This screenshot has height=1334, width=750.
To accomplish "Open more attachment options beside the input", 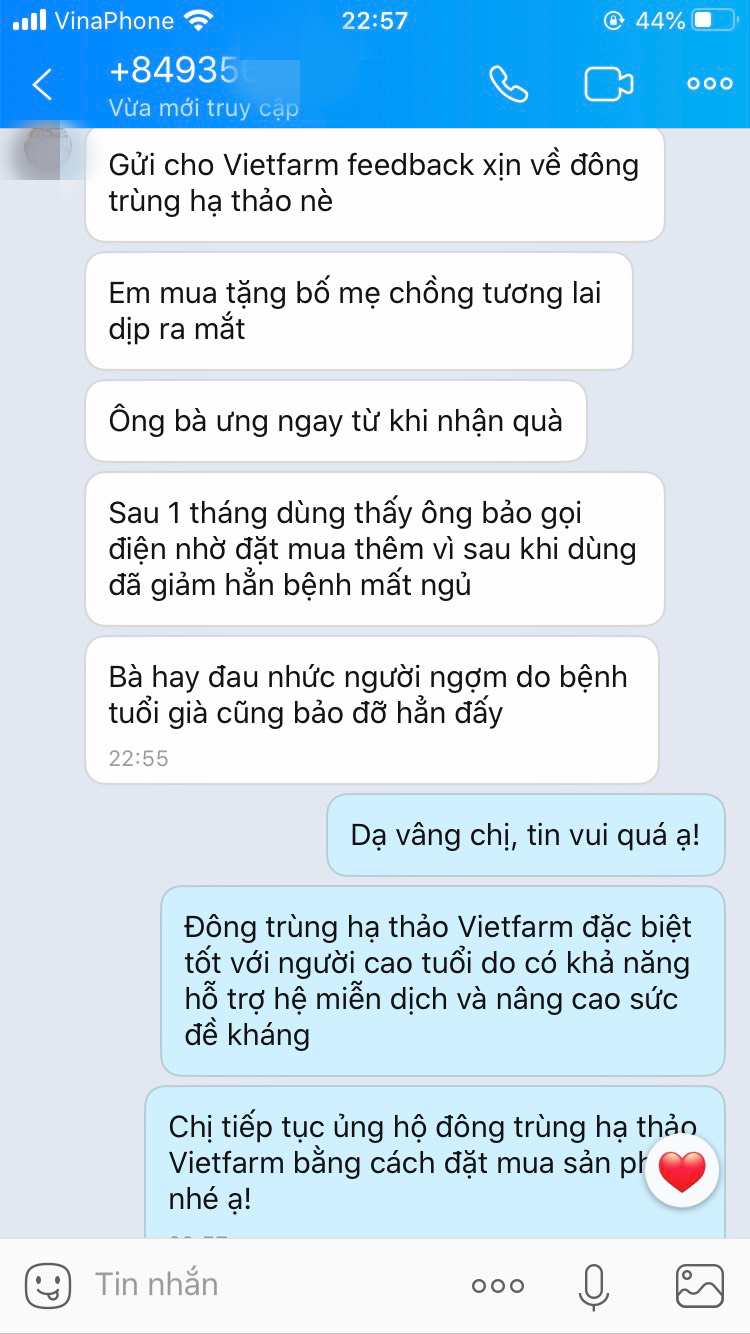I will point(497,1286).
